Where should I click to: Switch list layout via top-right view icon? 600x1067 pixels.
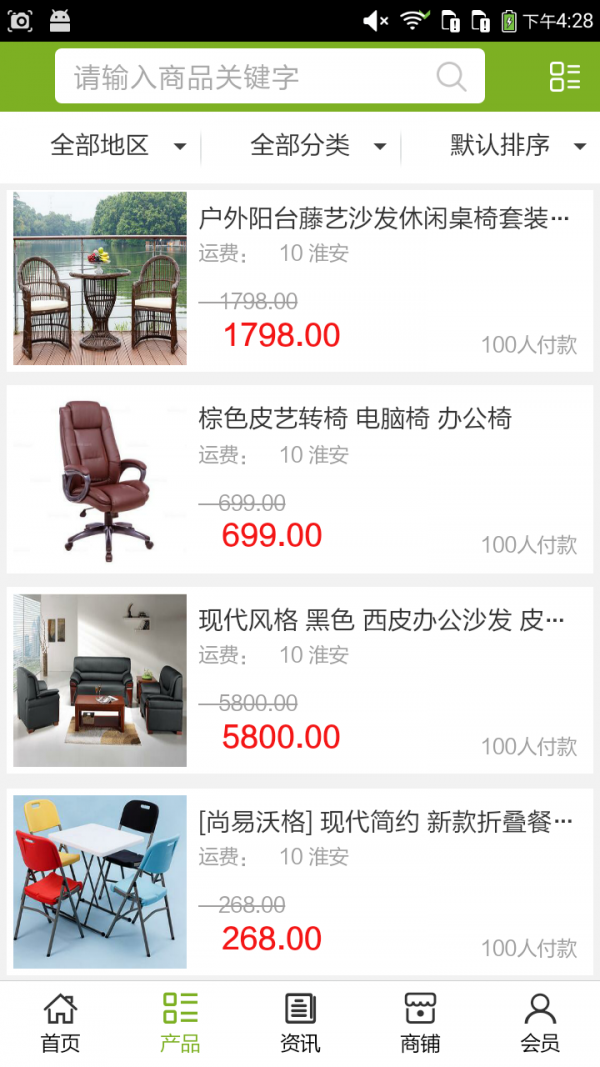[x=564, y=77]
